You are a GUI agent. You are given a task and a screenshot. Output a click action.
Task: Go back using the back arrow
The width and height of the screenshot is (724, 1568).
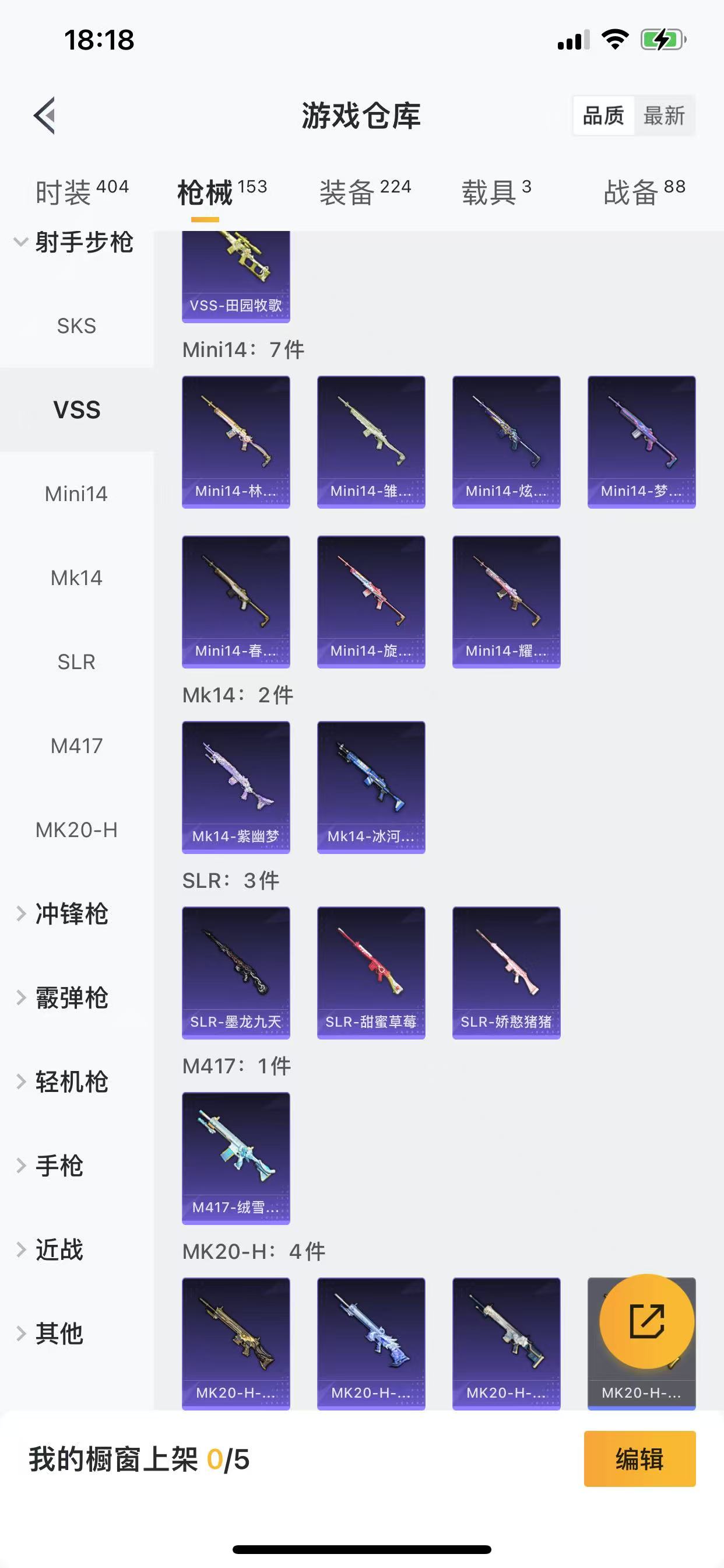[x=44, y=115]
